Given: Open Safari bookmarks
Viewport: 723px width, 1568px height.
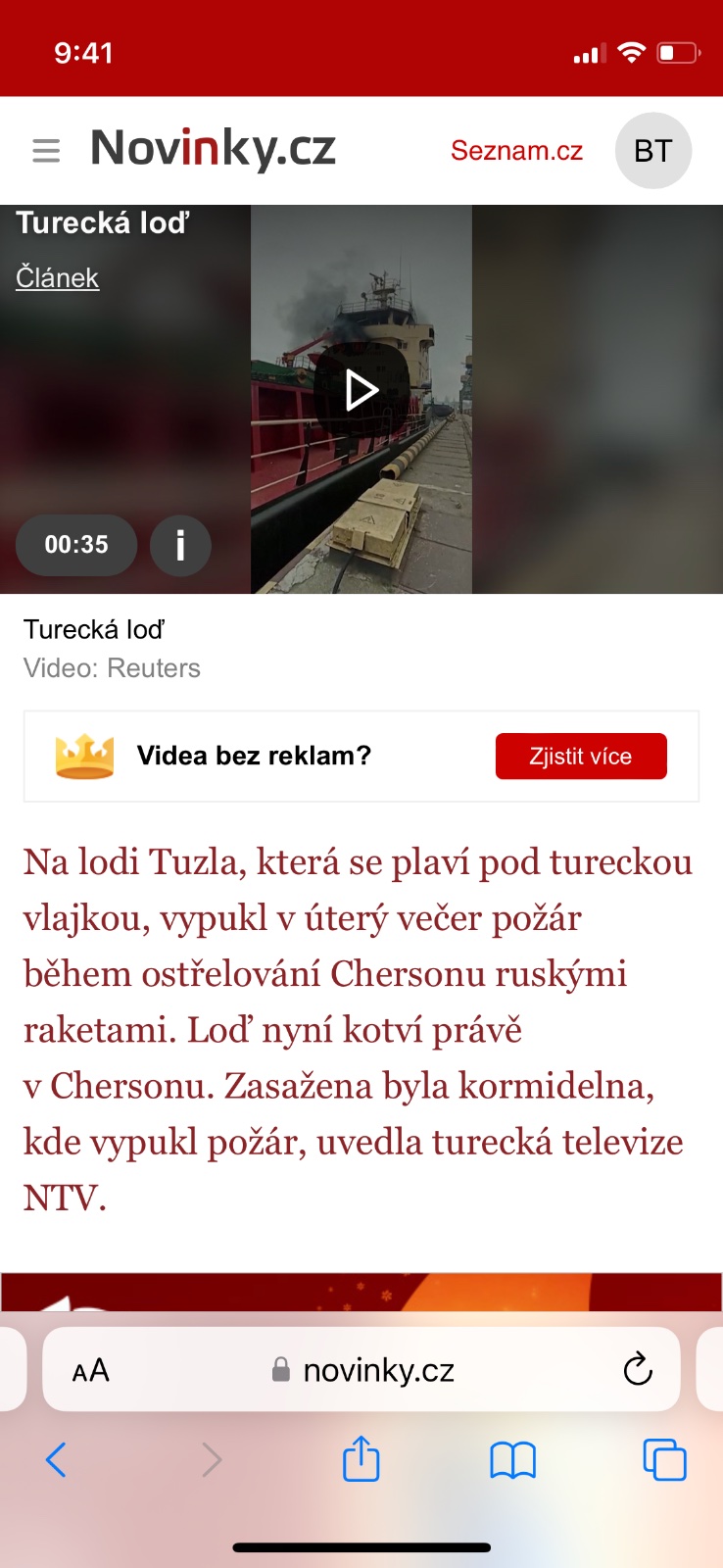Looking at the screenshot, I should 512,1460.
